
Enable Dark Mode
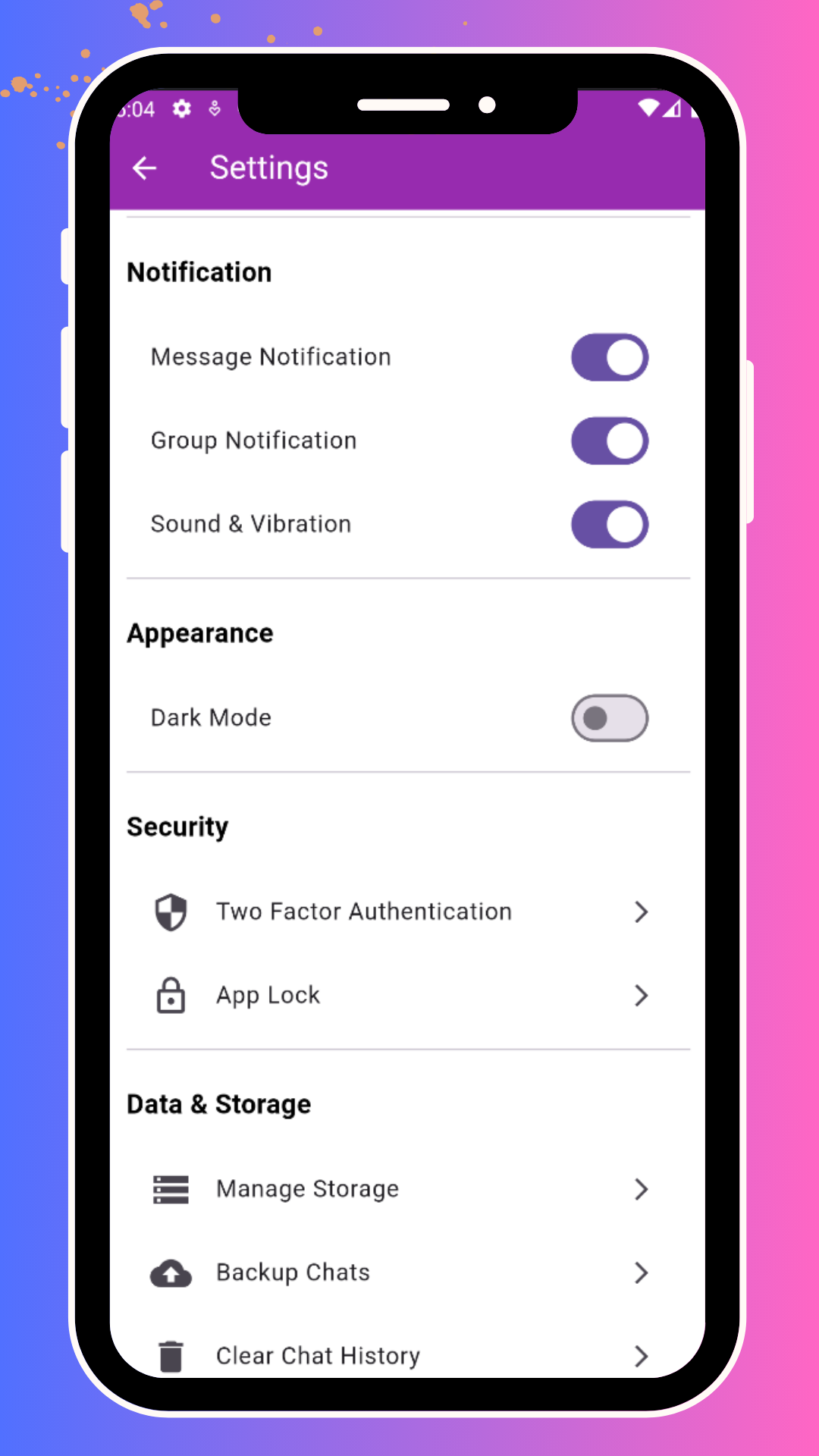(x=610, y=717)
